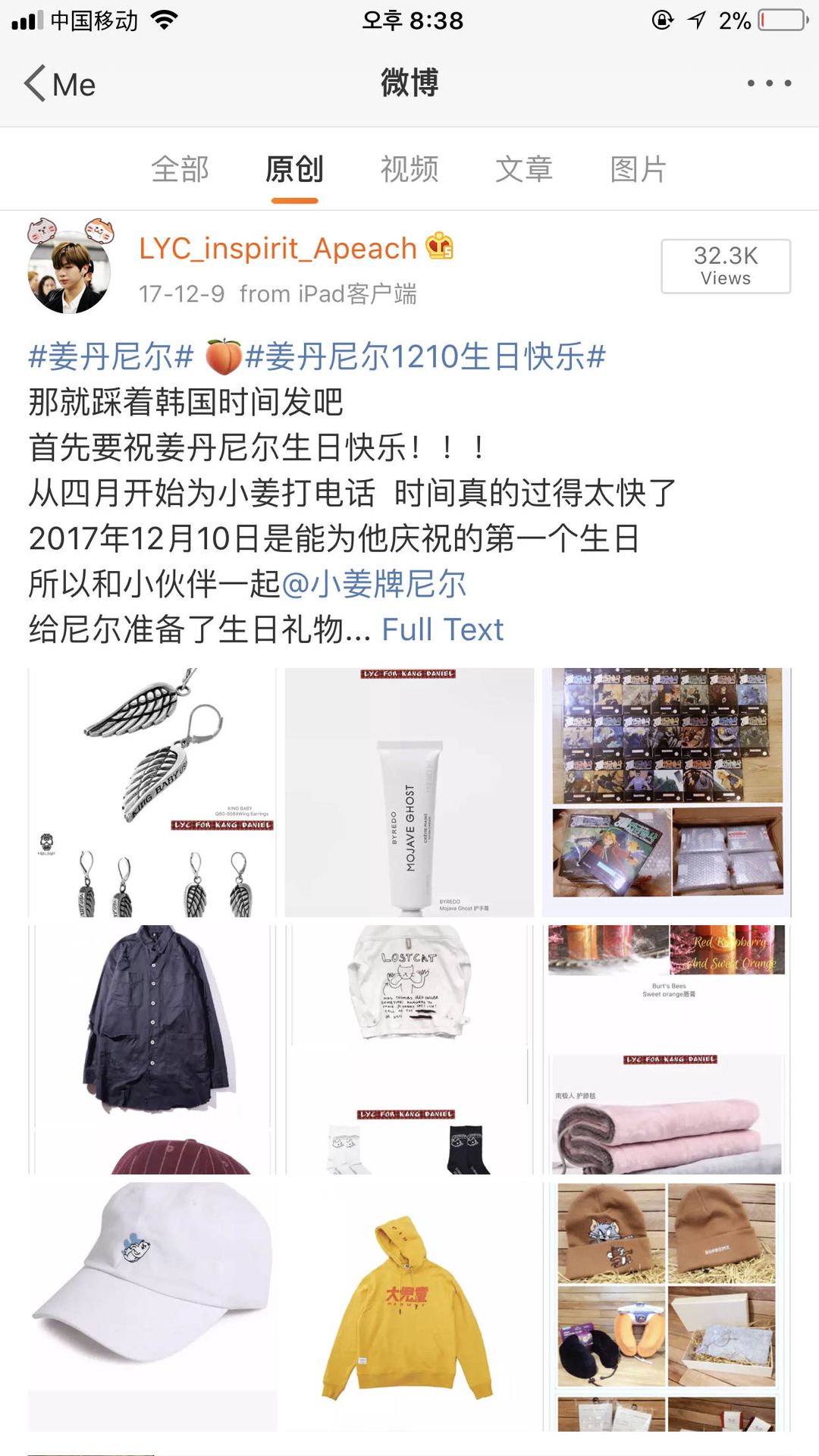This screenshot has width=819, height=1456.
Task: Select the 原创 tab
Action: coord(294,169)
